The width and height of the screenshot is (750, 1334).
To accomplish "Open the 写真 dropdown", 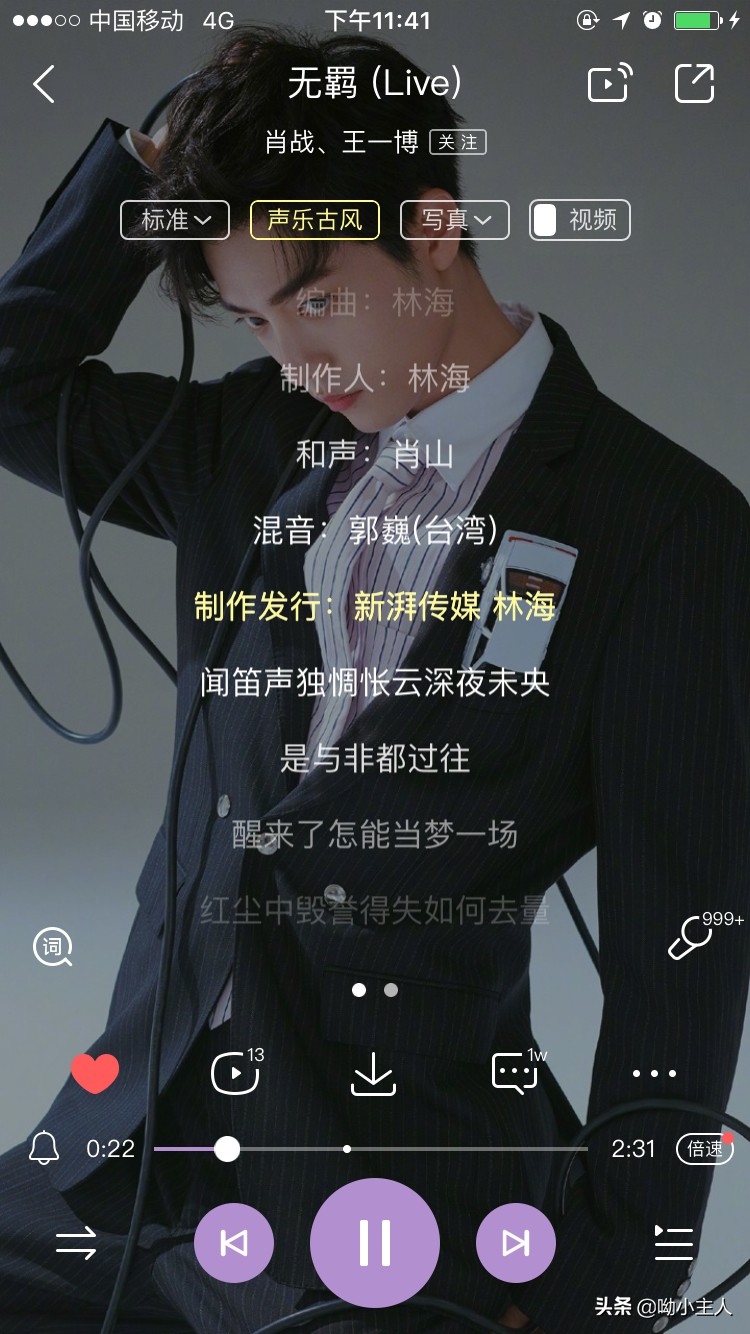I will [455, 220].
